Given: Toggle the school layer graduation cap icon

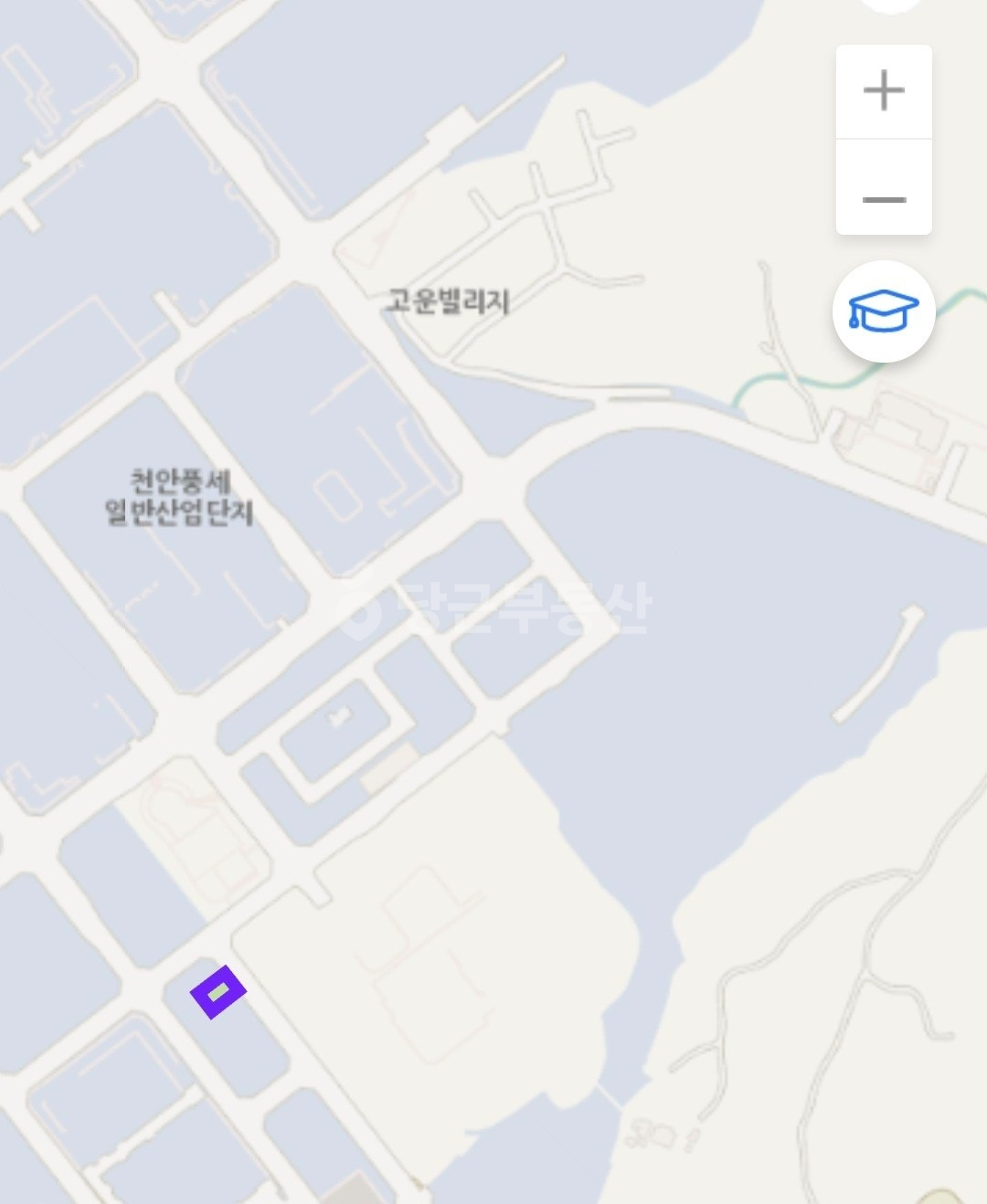Looking at the screenshot, I should pyautogui.click(x=884, y=312).
